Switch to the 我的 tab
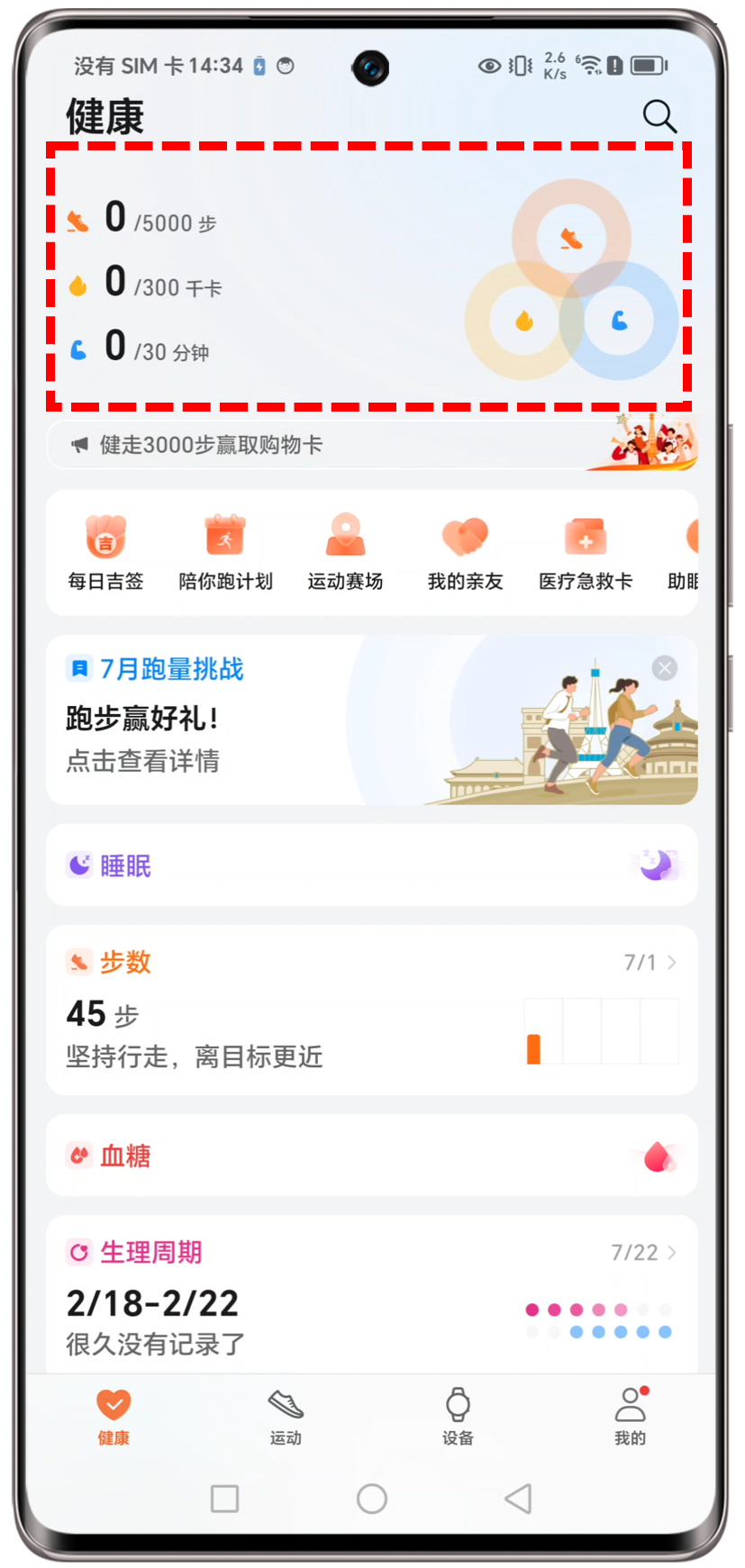The image size is (745, 1568). 630,1416
